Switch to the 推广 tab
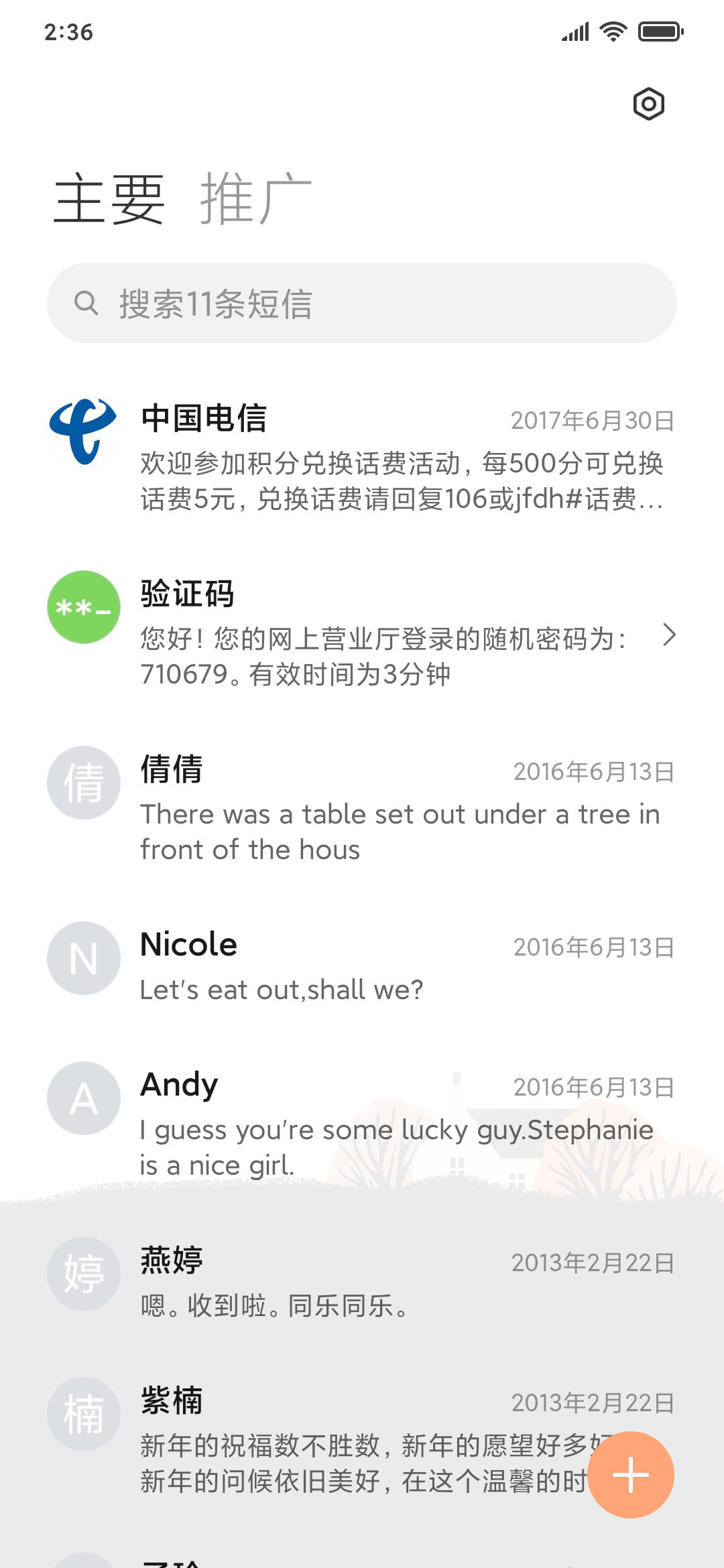This screenshot has height=1568, width=724. 256,198
